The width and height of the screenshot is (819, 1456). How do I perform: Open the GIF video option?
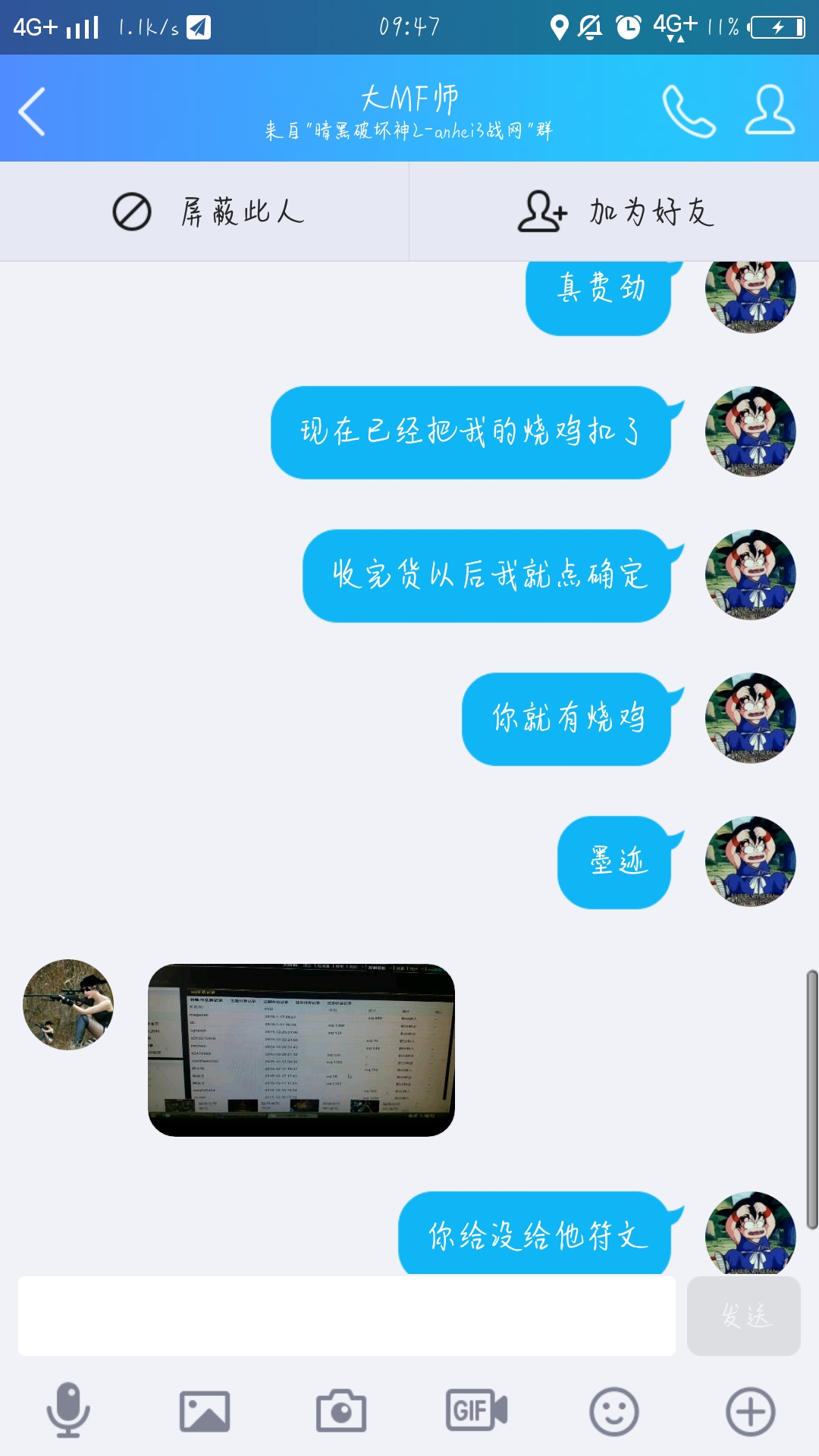477,1411
